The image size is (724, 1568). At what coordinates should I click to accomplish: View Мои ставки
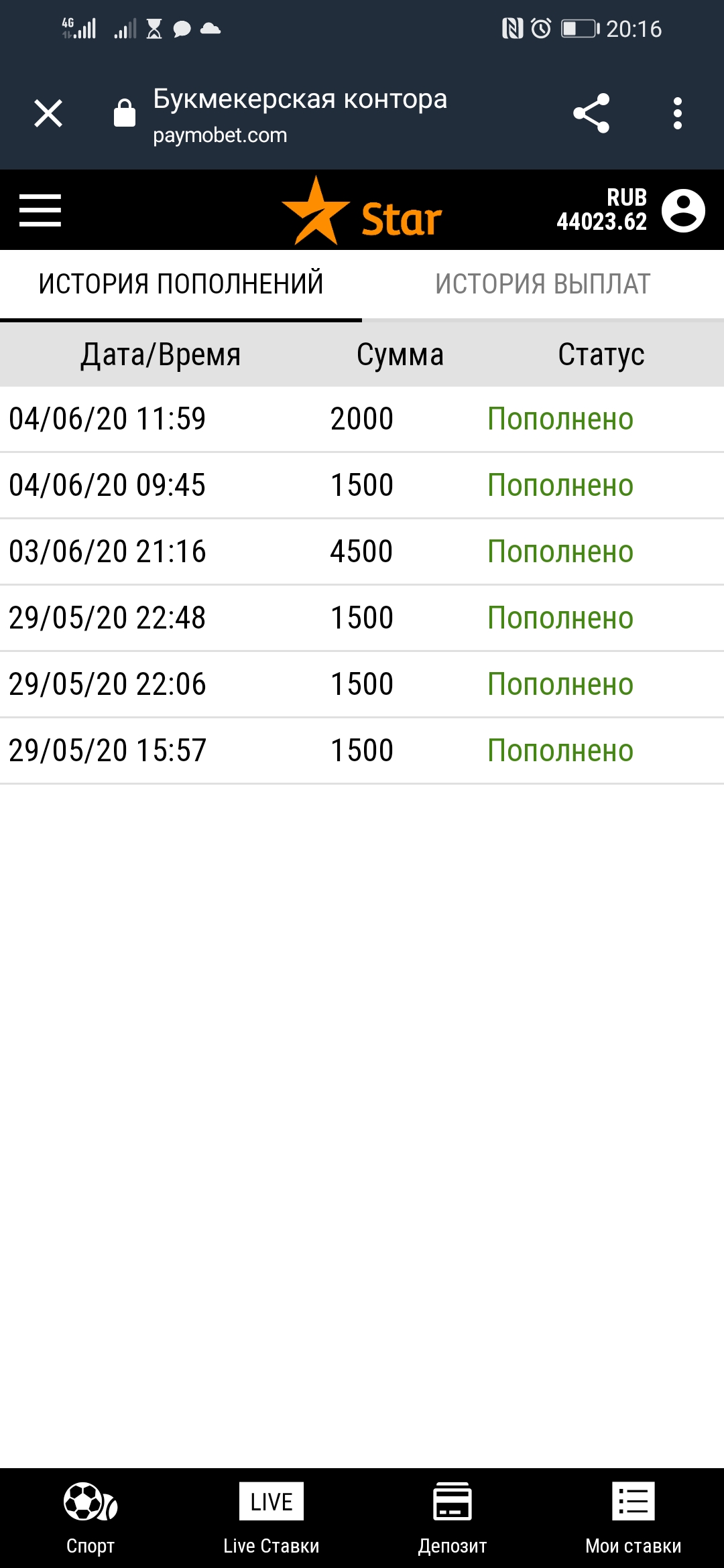click(633, 1518)
